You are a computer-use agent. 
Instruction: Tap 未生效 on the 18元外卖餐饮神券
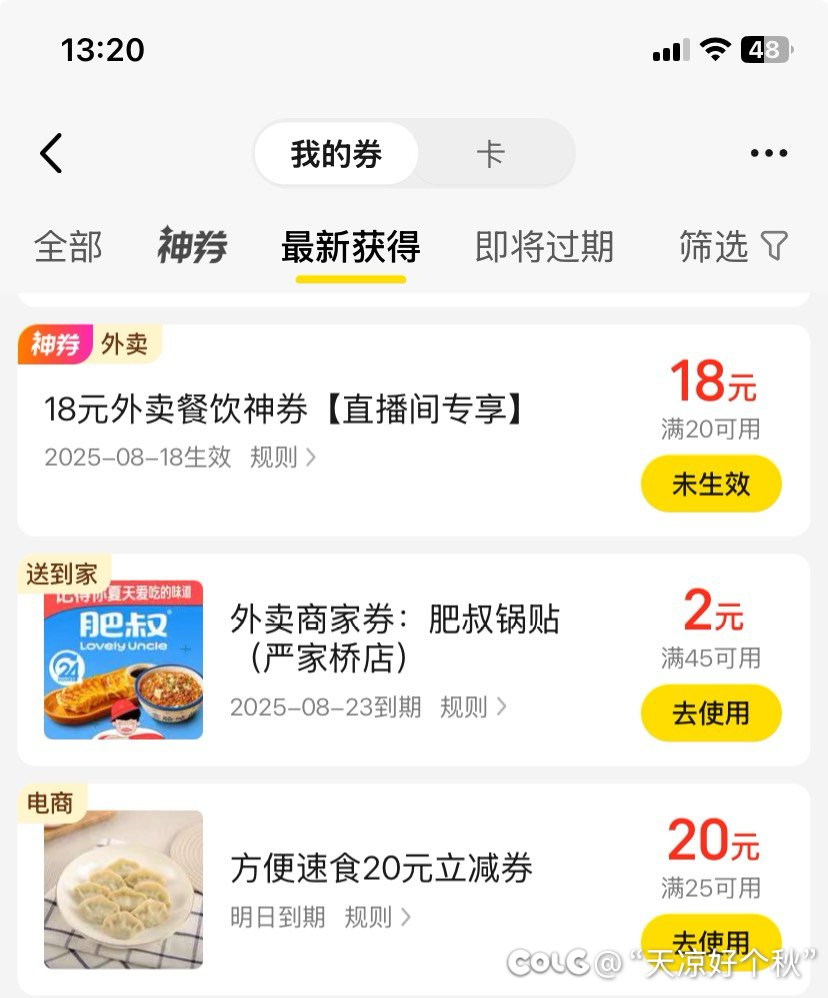(x=711, y=484)
